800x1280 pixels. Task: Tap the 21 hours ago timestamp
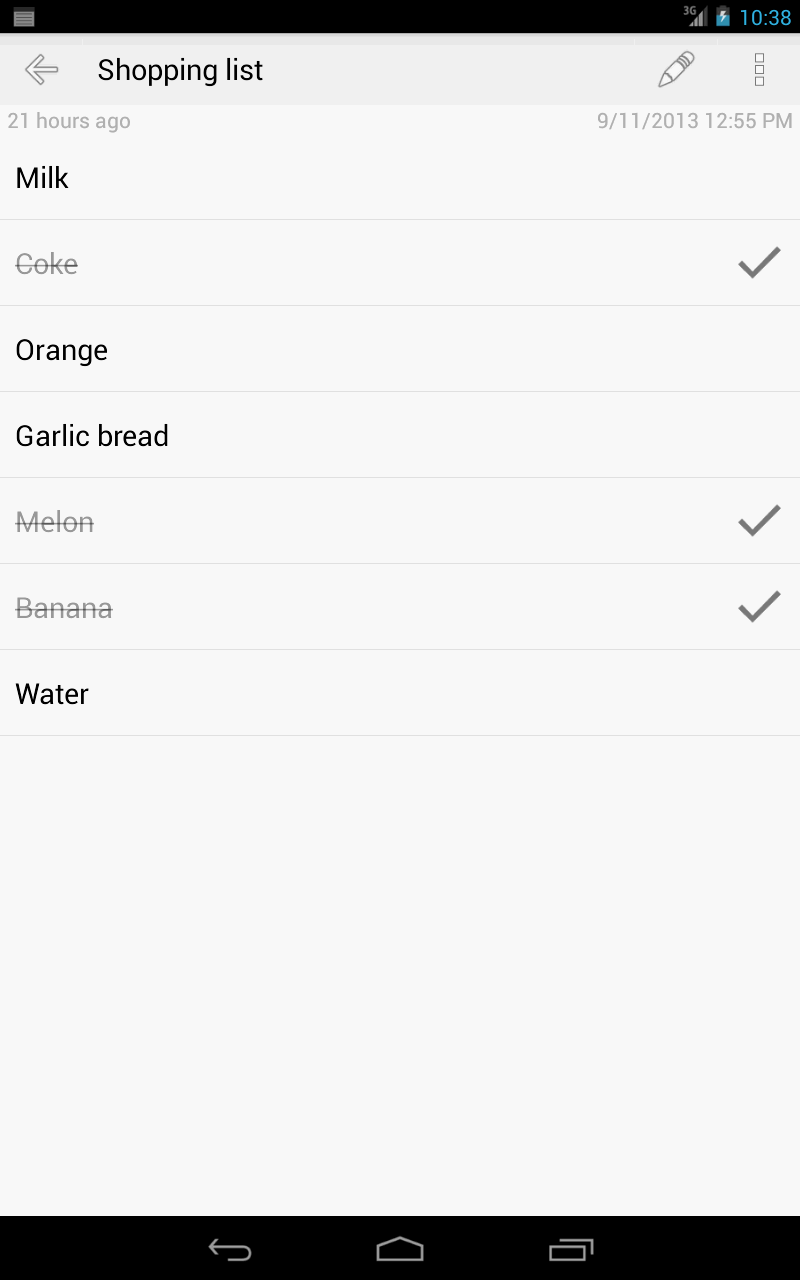[x=68, y=121]
